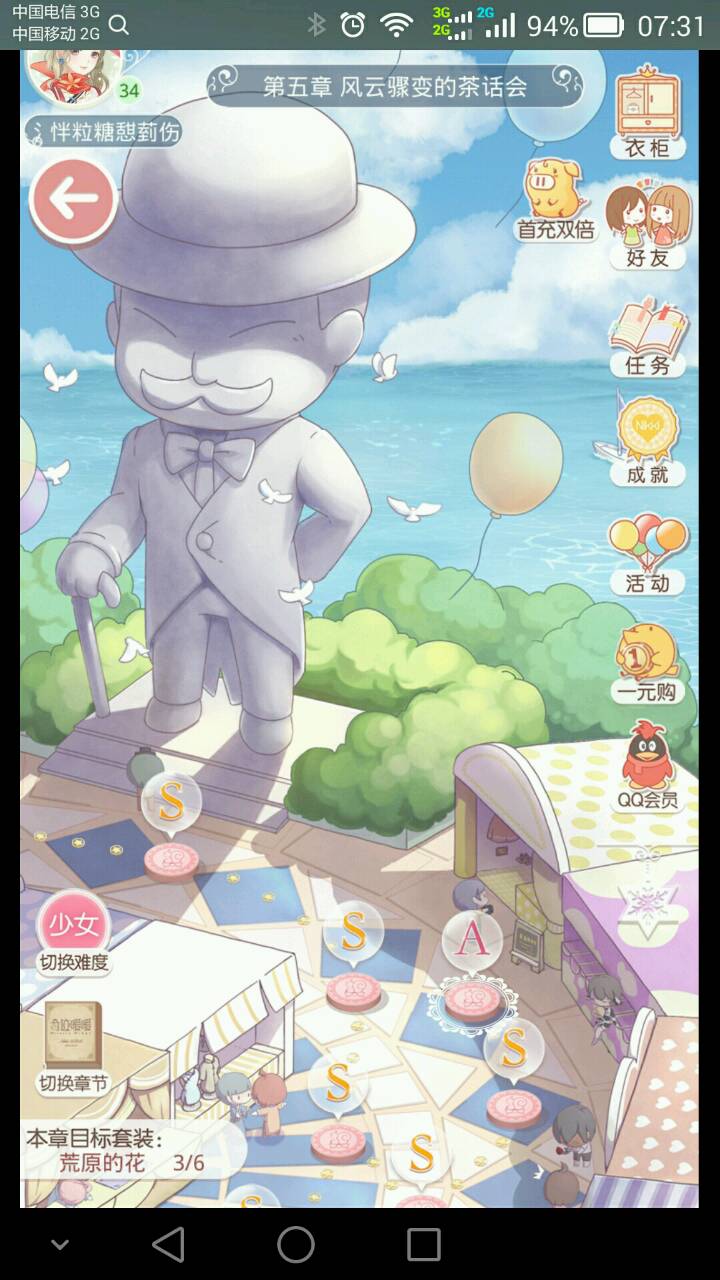720x1280 pixels.
Task: Open the QQ会员 membership page
Action: click(647, 767)
